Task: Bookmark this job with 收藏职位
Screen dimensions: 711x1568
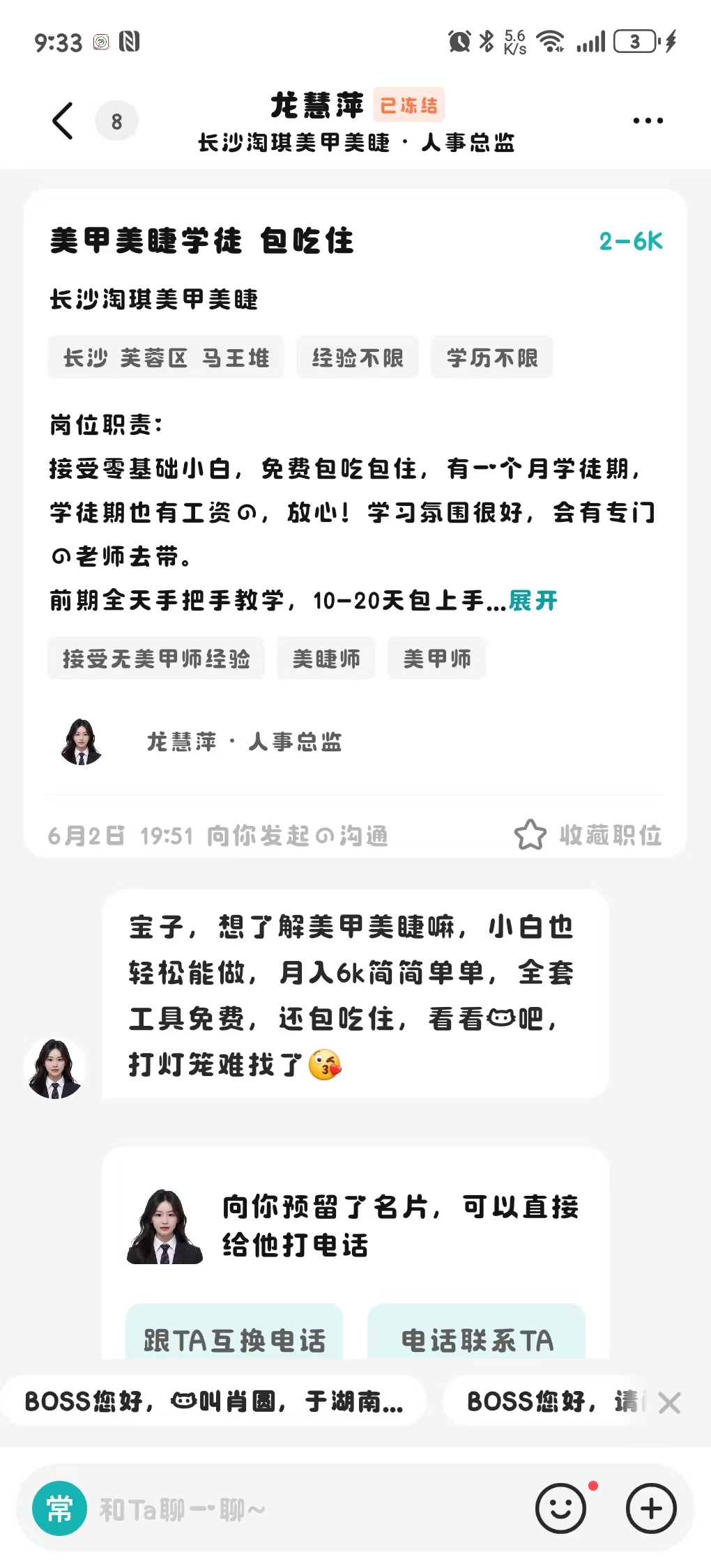Action: coord(589,835)
